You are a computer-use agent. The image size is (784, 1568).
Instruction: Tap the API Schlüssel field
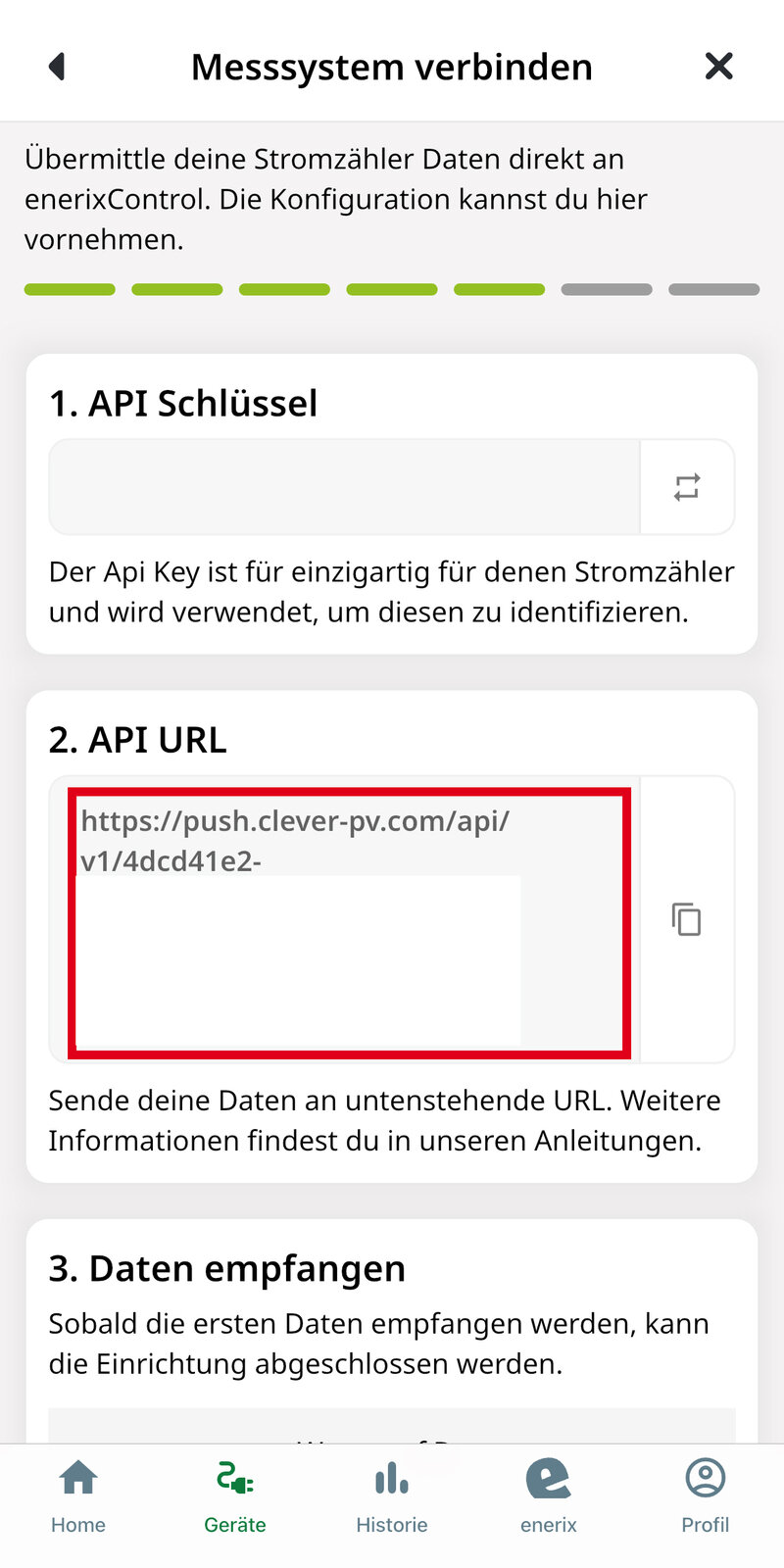pos(344,487)
